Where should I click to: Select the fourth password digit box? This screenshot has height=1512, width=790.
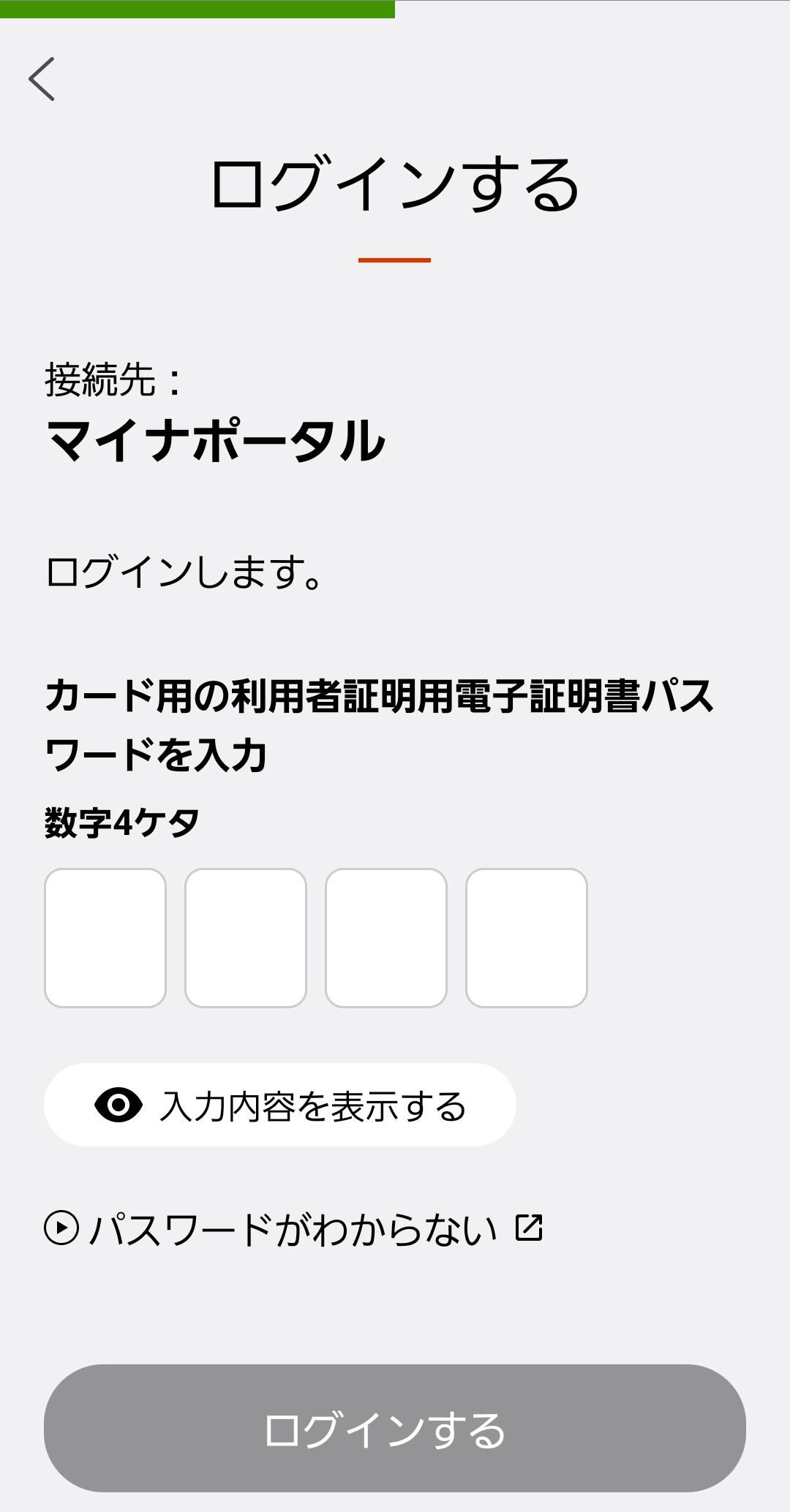point(527,937)
